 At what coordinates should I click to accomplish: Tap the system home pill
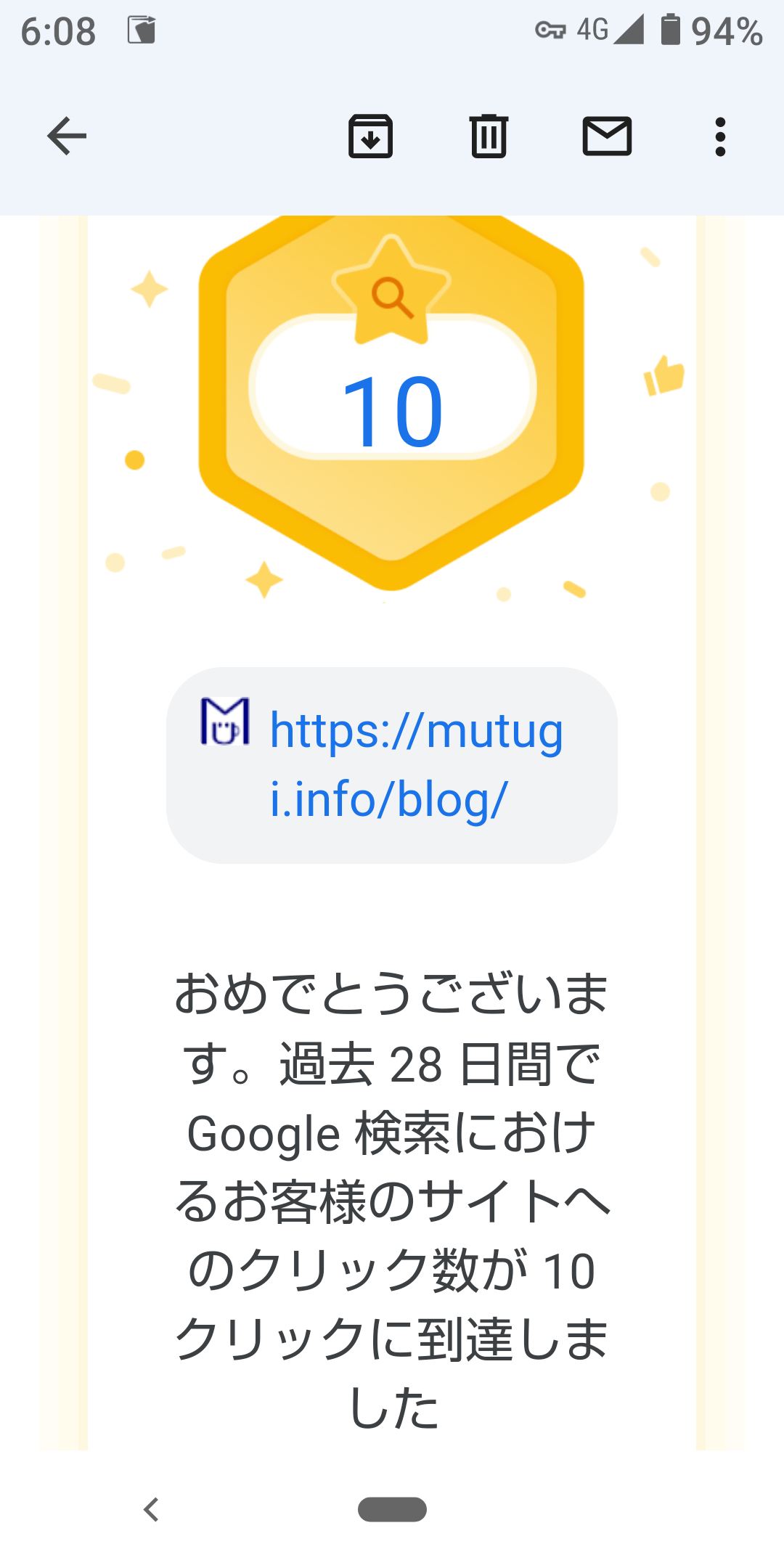coord(392,1509)
